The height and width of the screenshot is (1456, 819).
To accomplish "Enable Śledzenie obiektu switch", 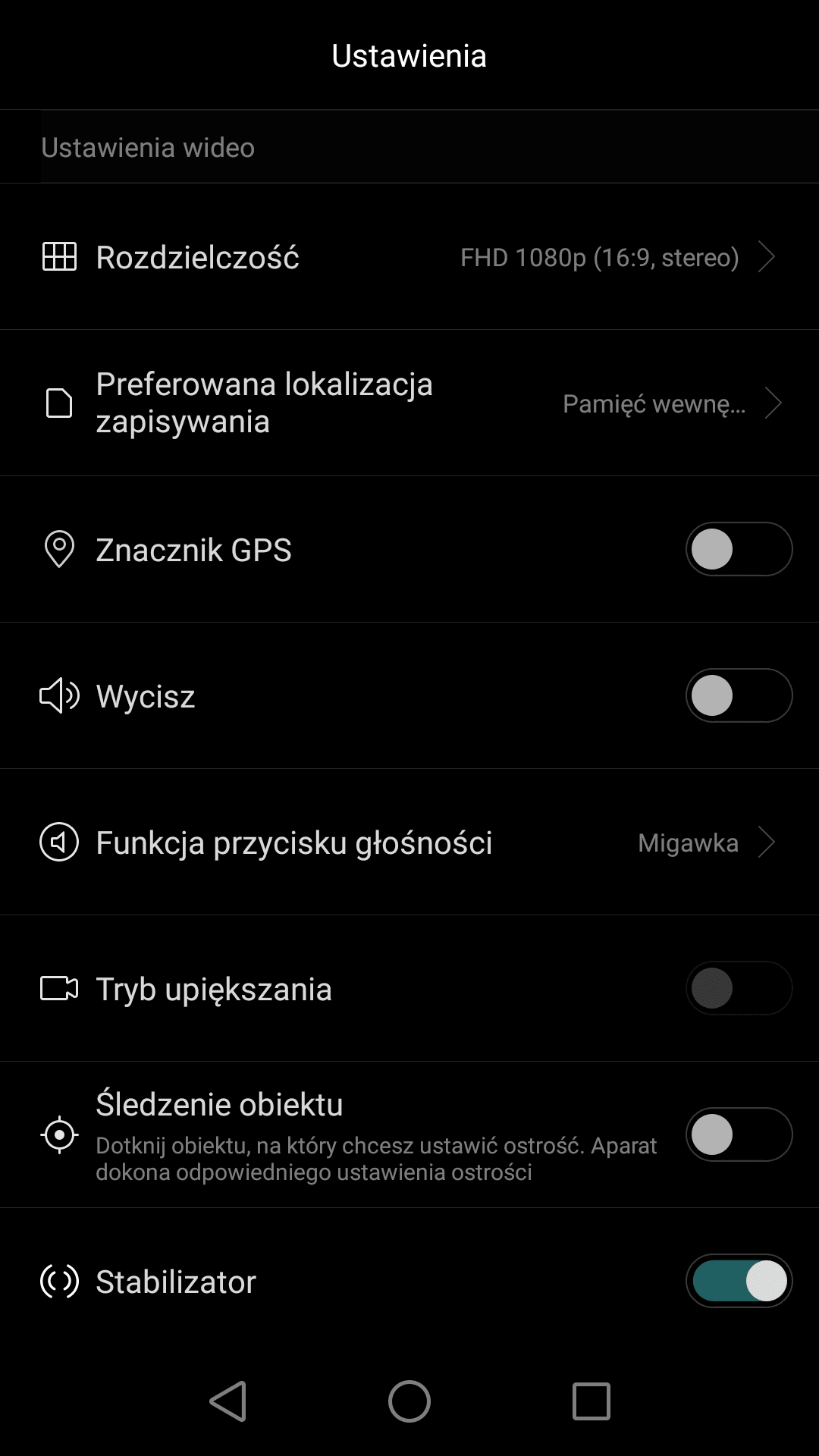I will click(x=739, y=1134).
